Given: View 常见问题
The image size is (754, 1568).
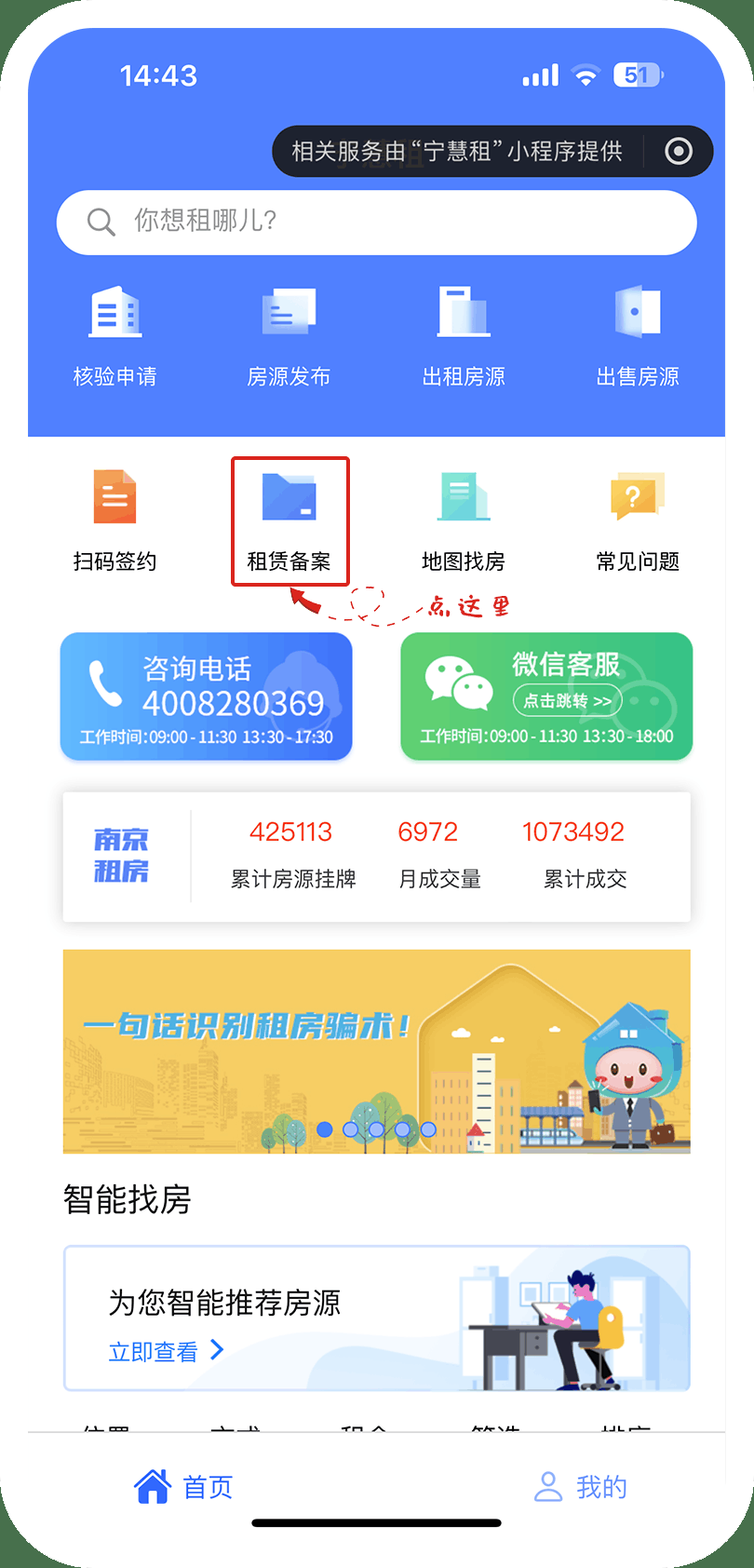Looking at the screenshot, I should (x=638, y=520).
